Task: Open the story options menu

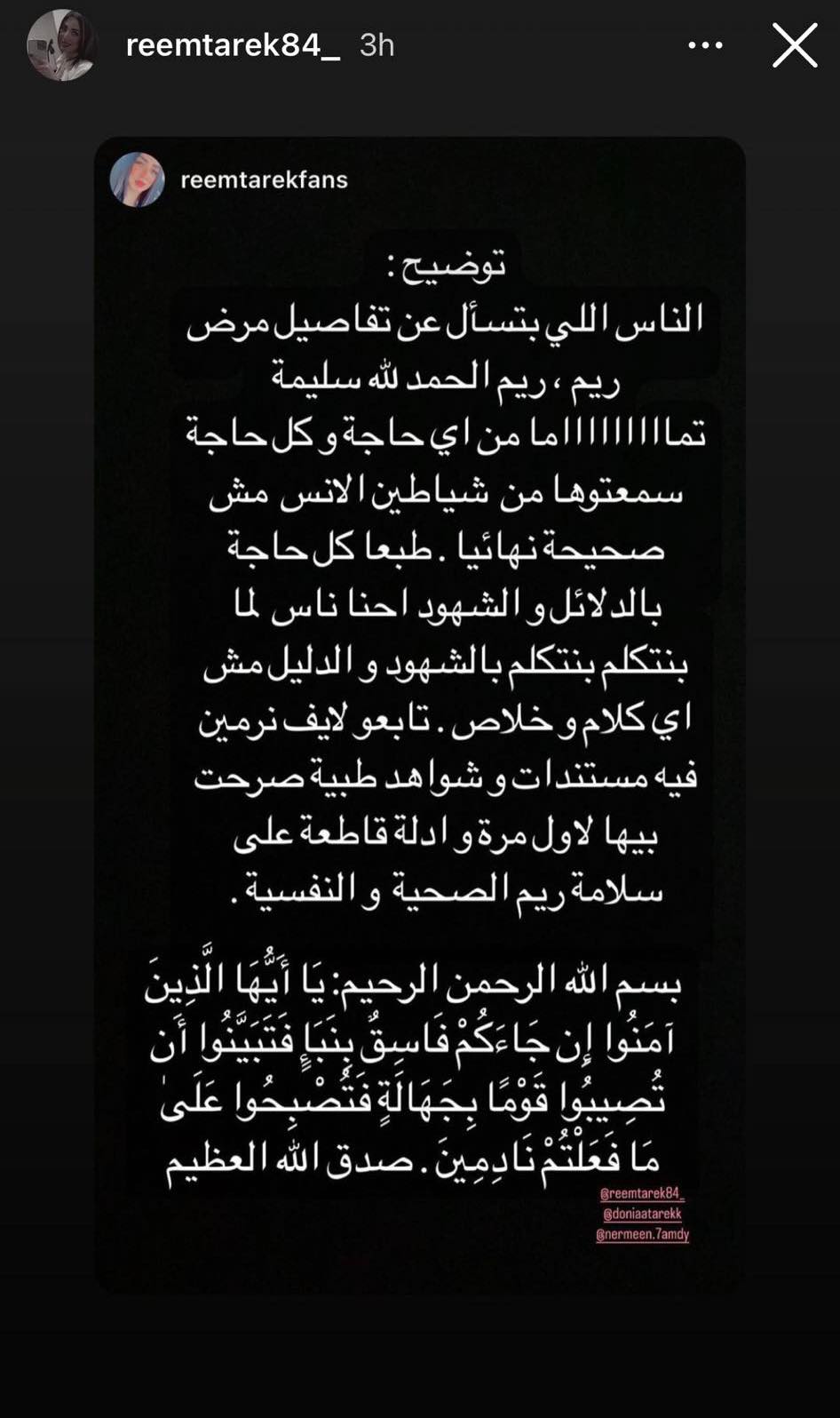Action: pos(705,45)
